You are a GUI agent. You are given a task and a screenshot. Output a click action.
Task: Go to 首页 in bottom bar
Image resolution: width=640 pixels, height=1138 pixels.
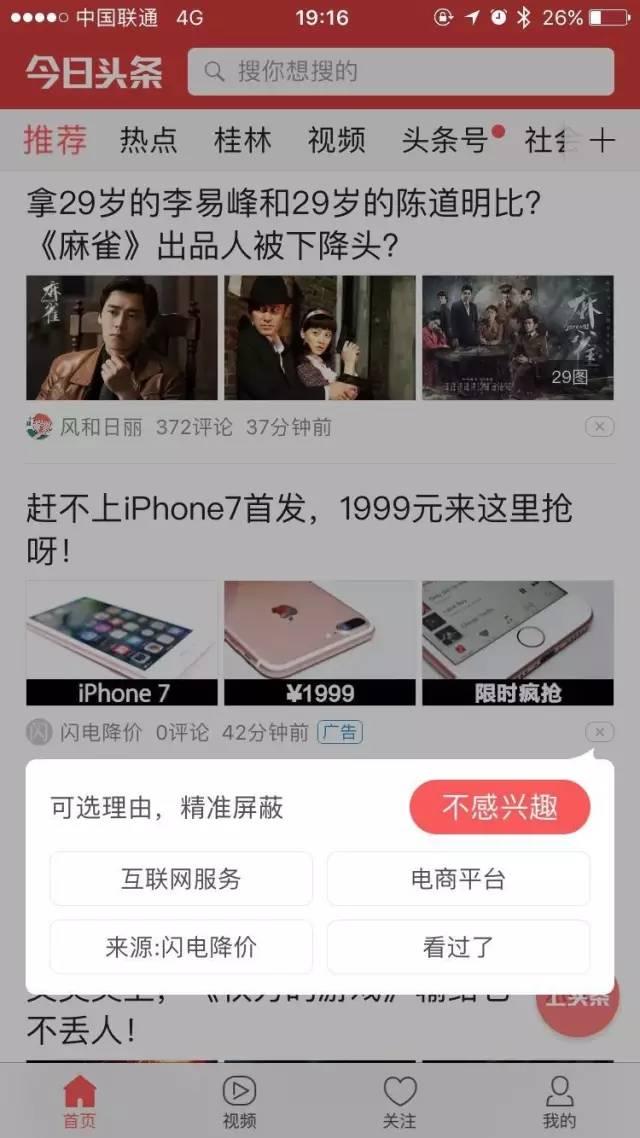point(80,1102)
